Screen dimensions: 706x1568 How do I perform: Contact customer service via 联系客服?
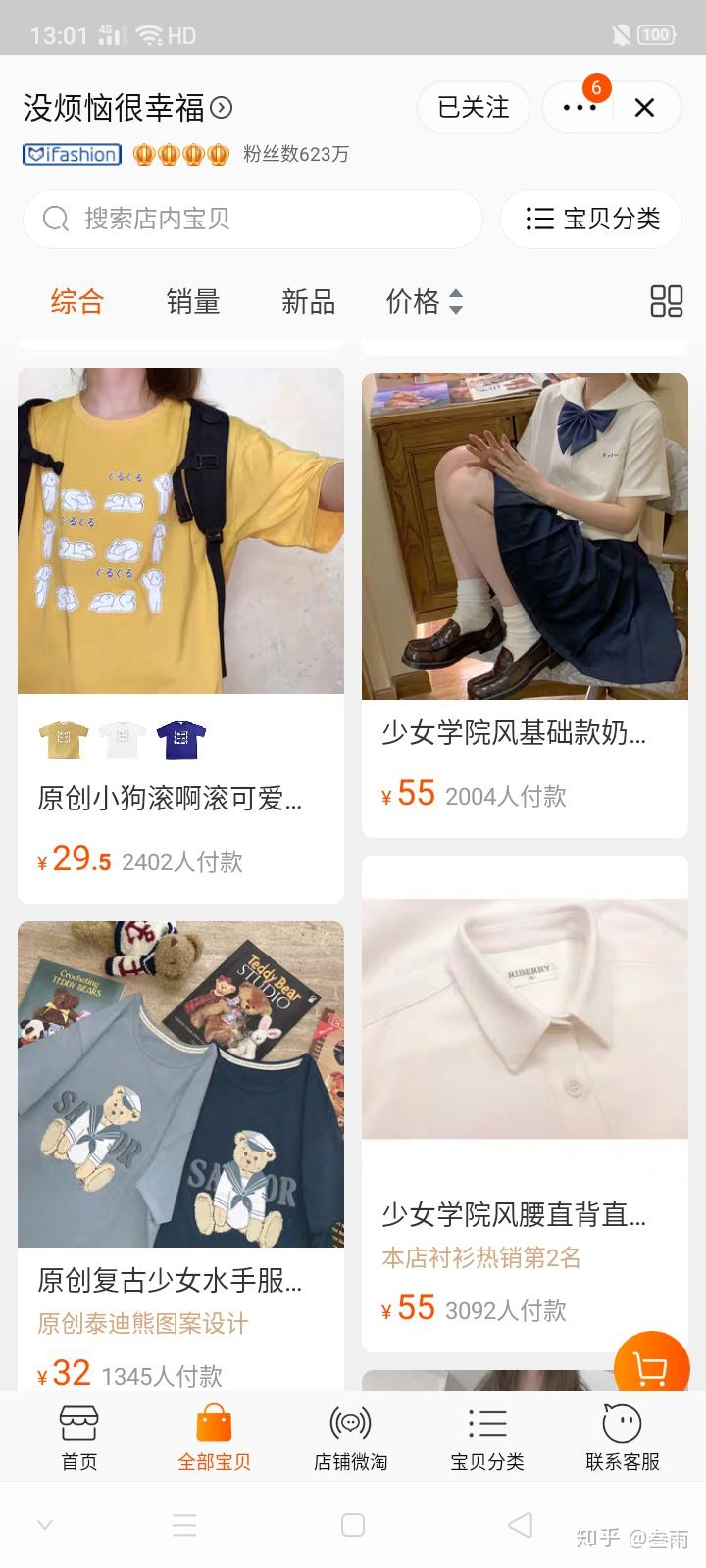623,1438
